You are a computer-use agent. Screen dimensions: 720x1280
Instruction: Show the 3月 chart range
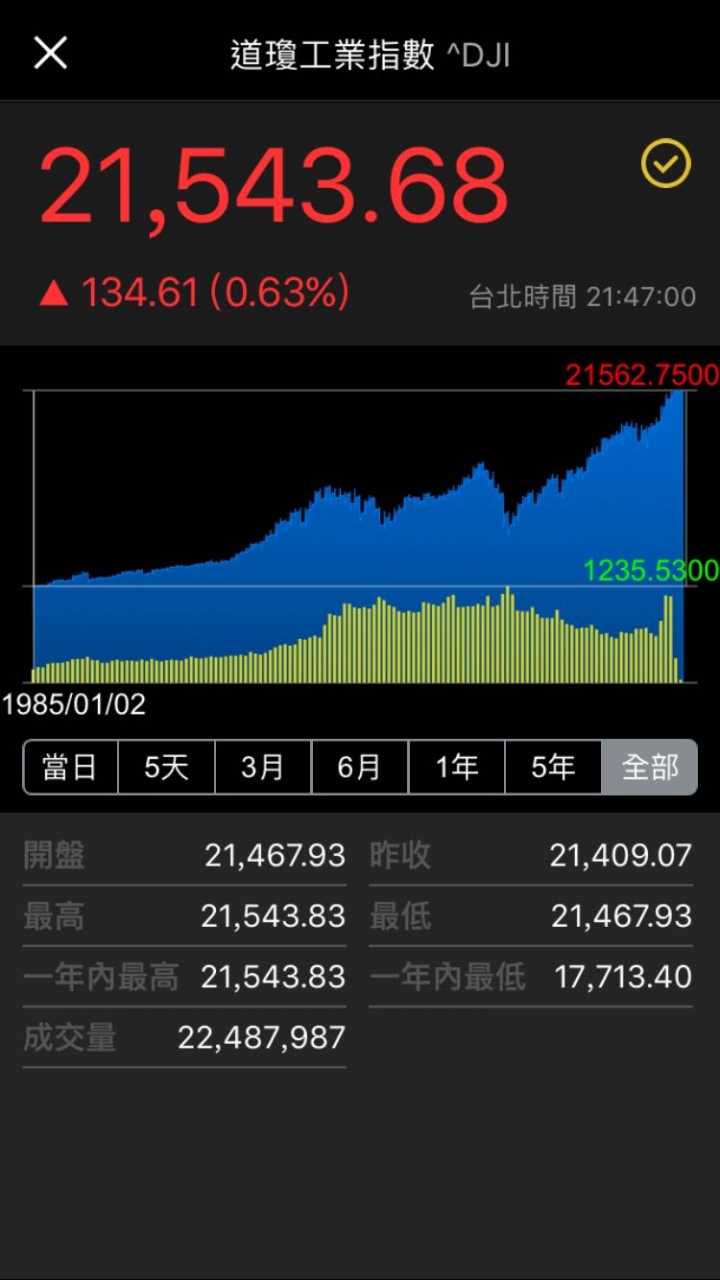point(263,767)
